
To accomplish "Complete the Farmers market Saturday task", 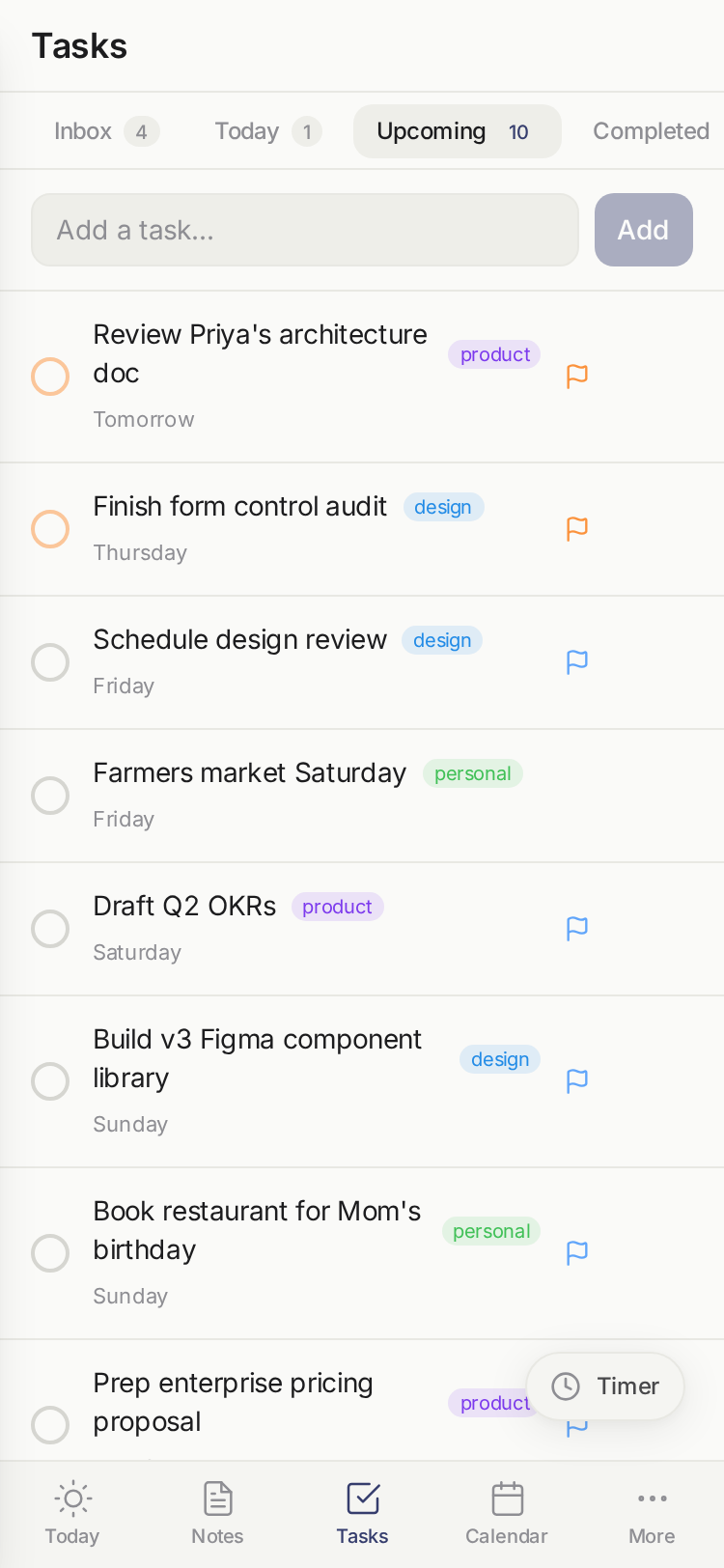I will [x=50, y=795].
